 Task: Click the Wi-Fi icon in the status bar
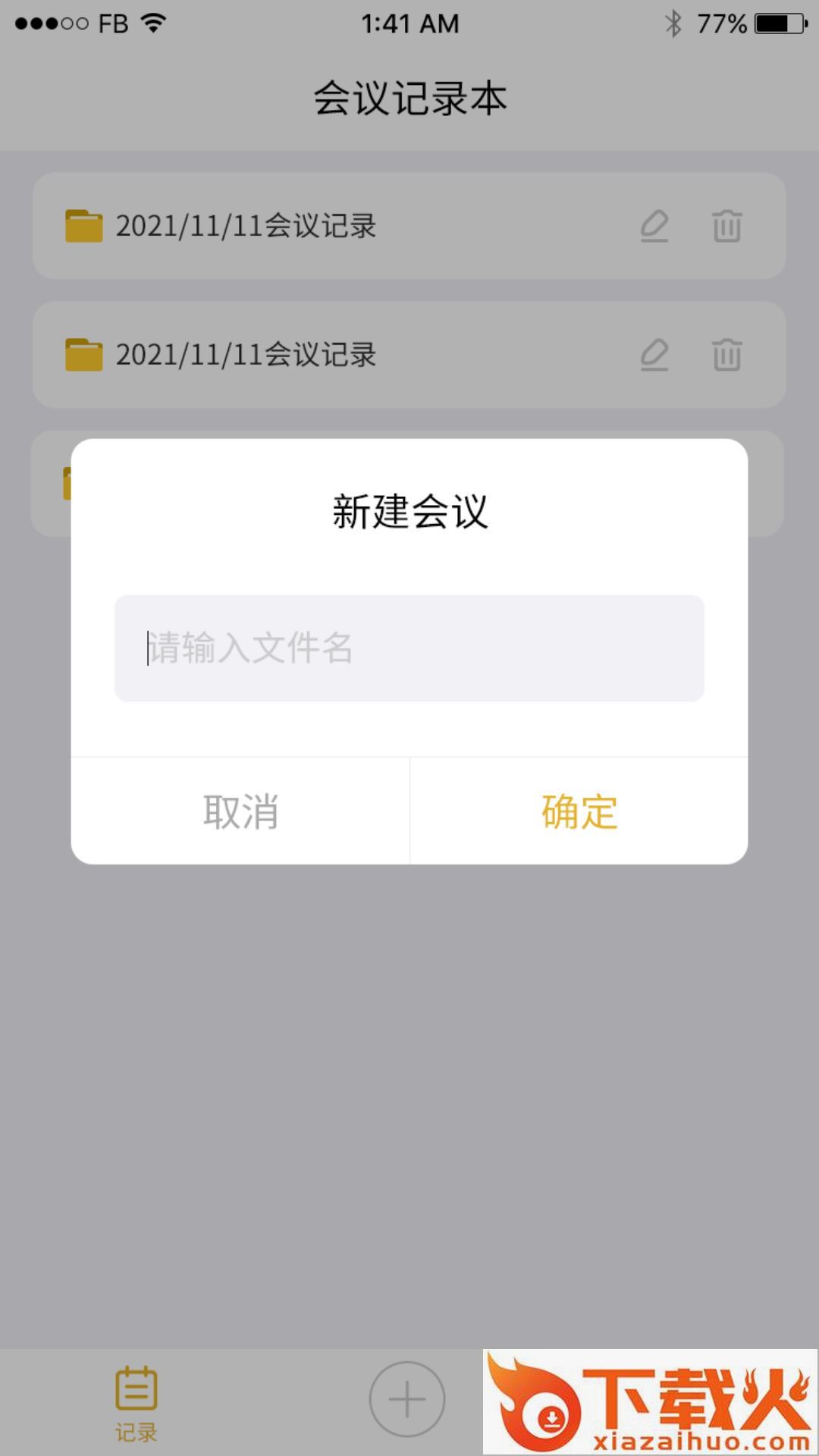[x=152, y=23]
